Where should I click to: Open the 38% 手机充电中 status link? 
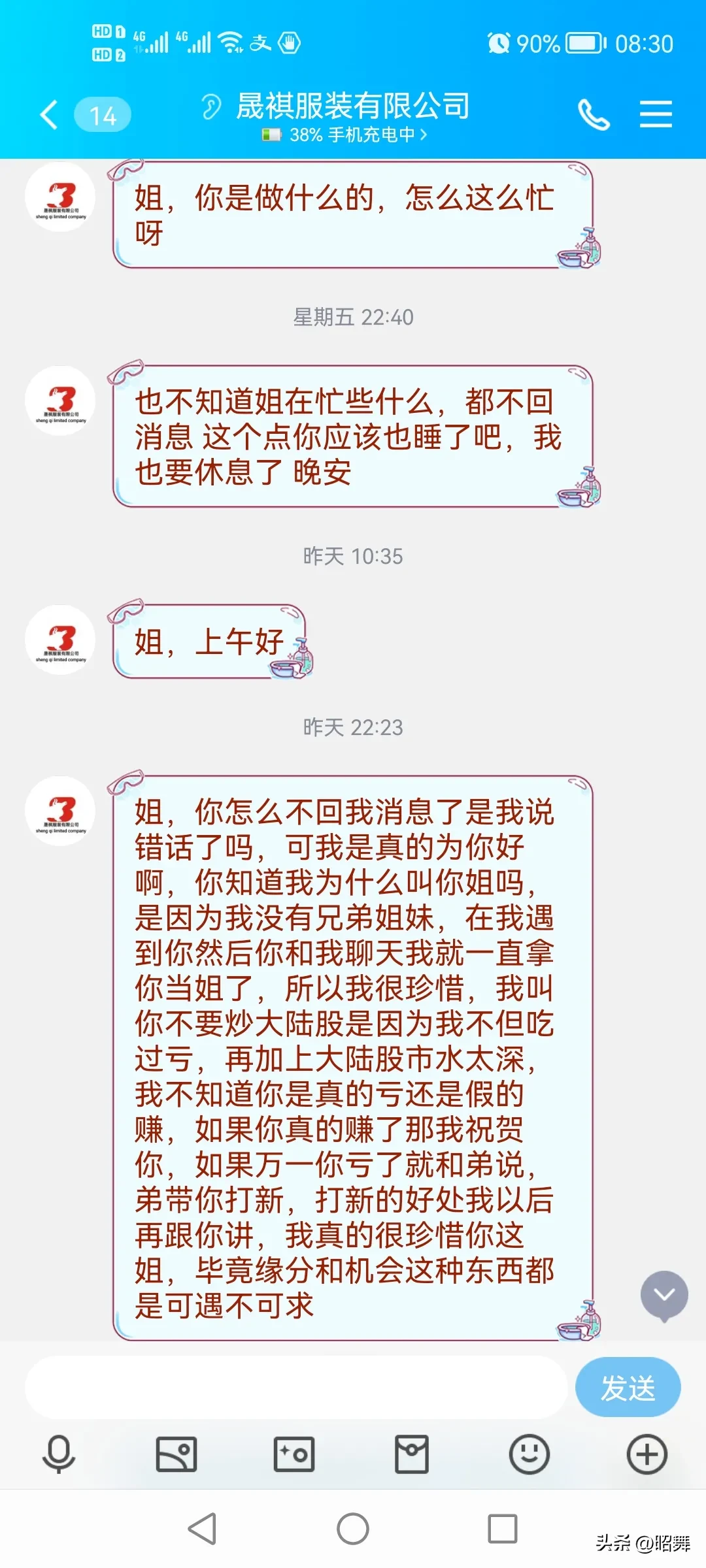pos(345,135)
